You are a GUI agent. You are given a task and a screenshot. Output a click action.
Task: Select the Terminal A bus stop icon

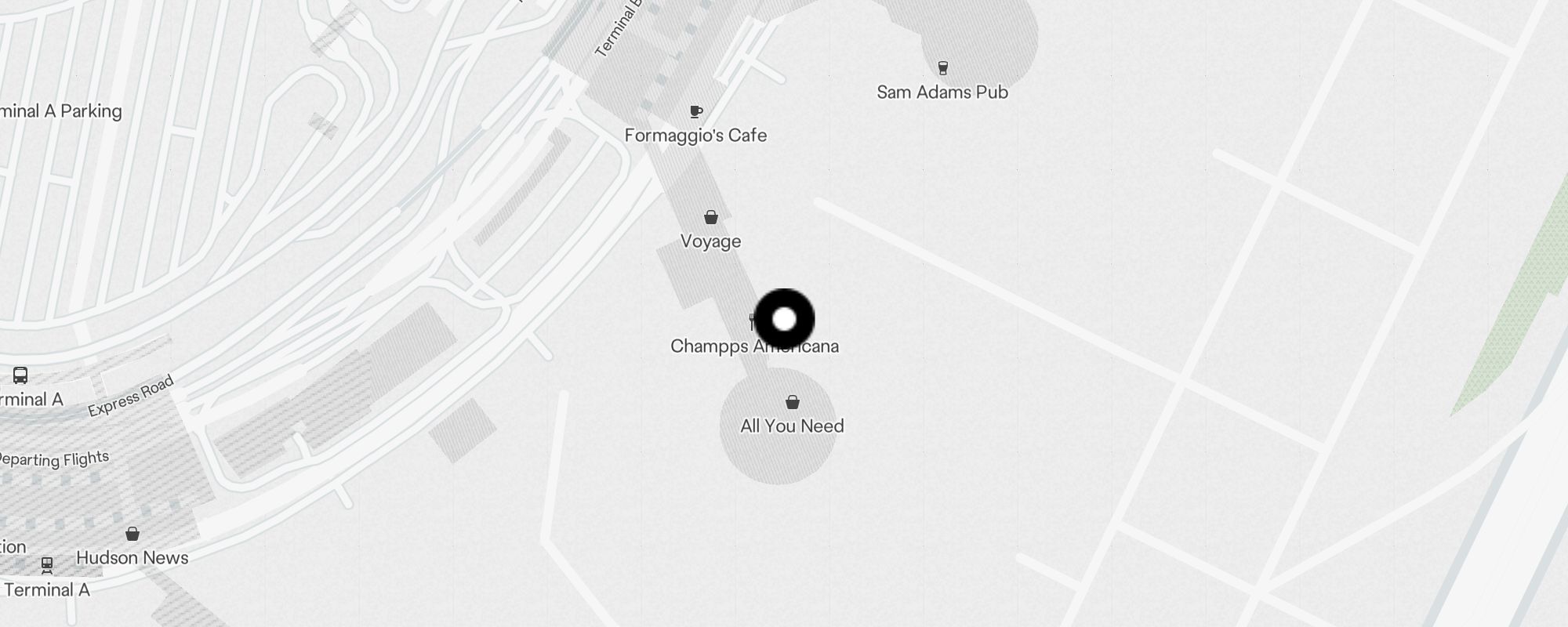(20, 375)
